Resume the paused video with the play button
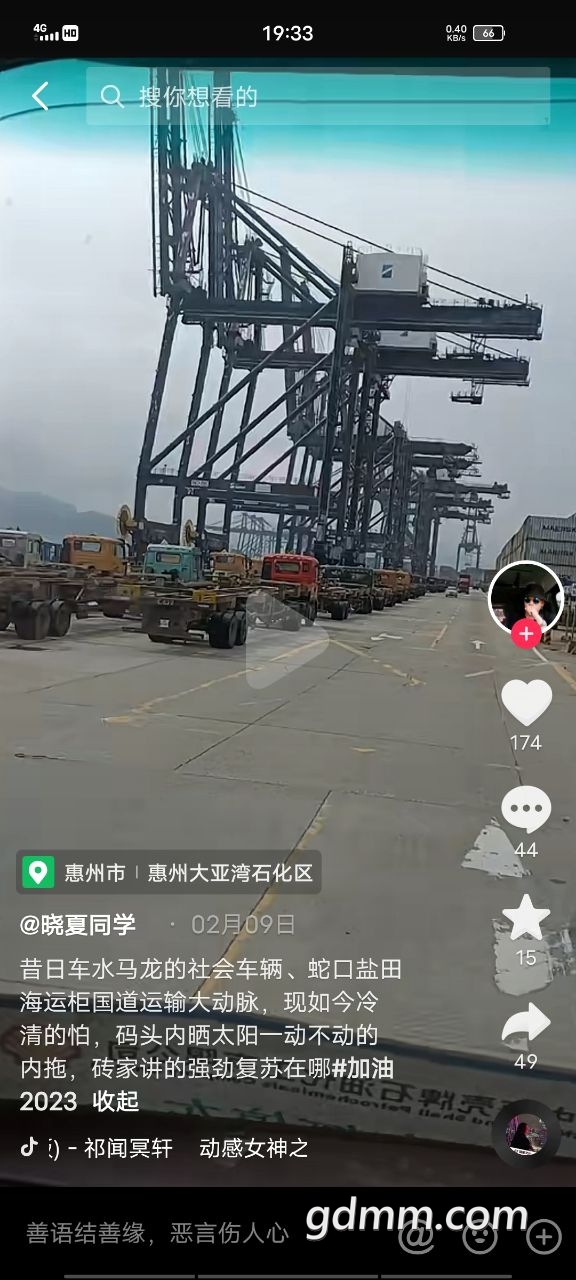This screenshot has width=576, height=1280. pyautogui.click(x=286, y=640)
